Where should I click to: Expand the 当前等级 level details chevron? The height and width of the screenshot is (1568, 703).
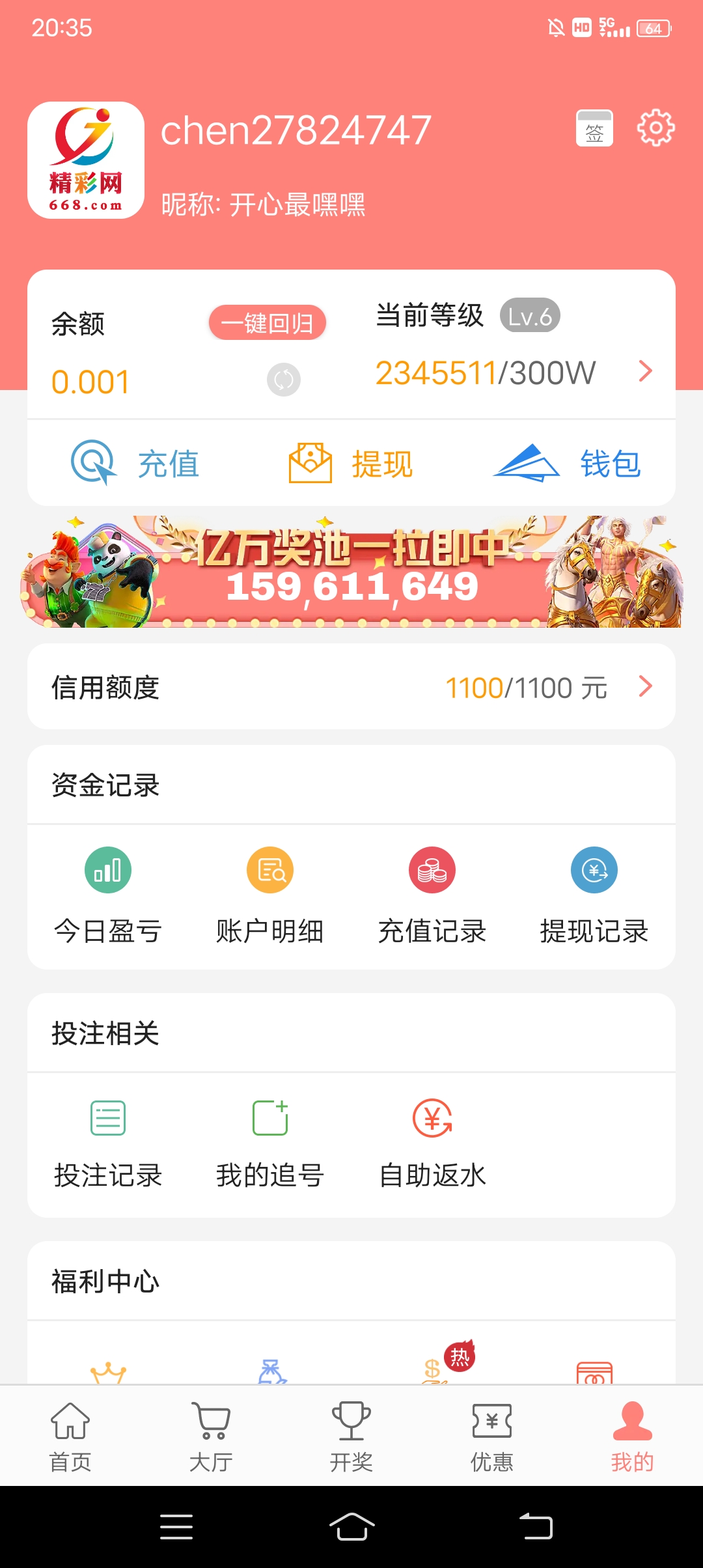tap(645, 371)
